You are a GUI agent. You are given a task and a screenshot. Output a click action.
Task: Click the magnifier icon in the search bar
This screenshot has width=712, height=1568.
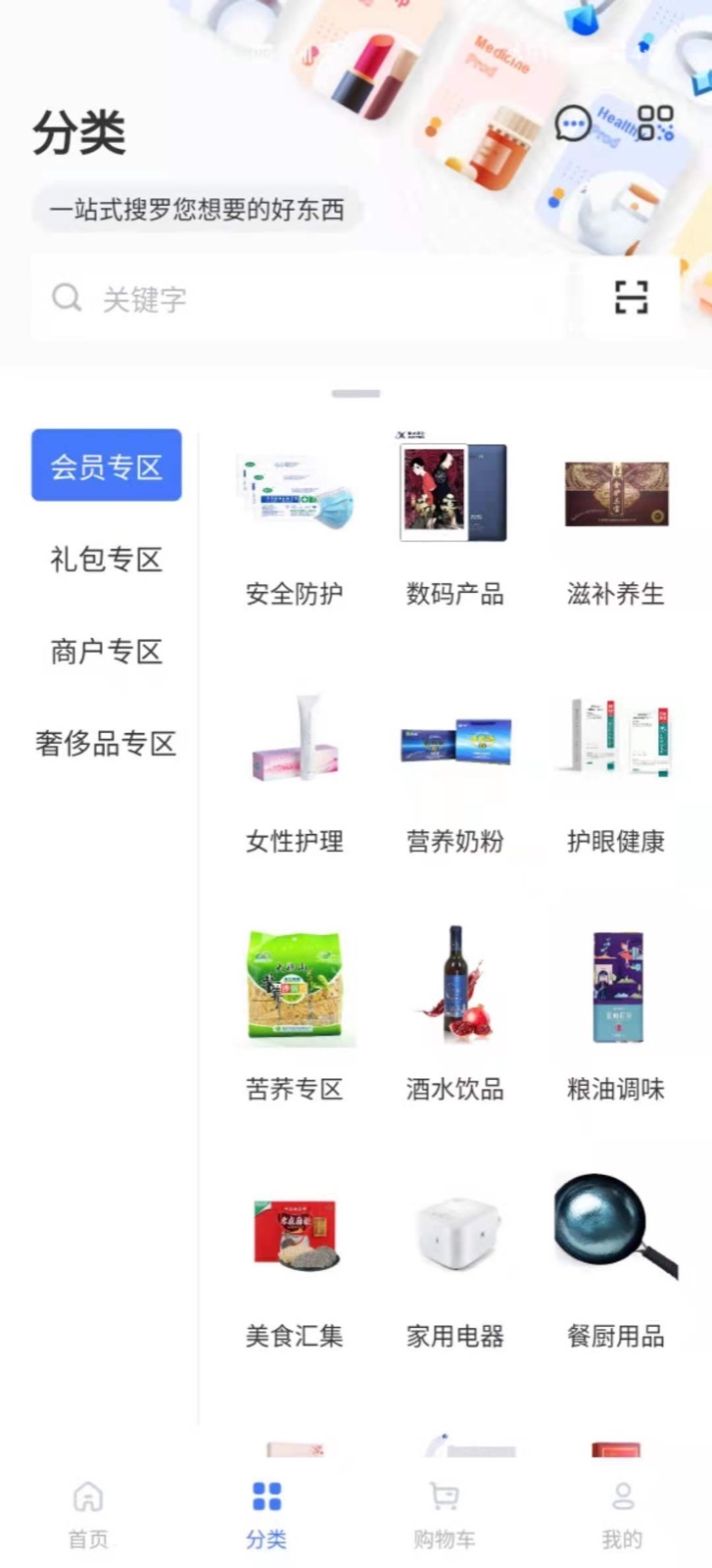click(x=66, y=297)
